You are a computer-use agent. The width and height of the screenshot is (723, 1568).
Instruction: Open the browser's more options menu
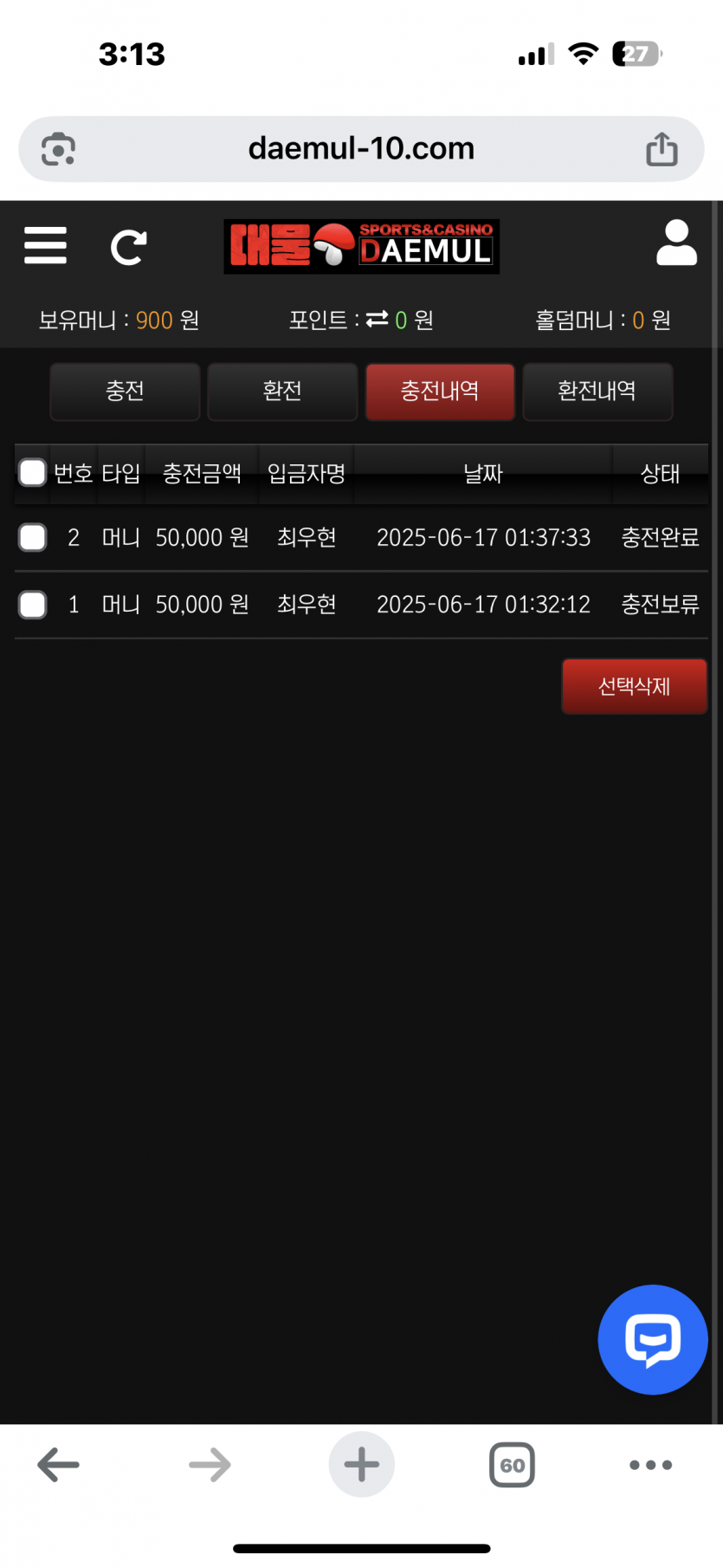(x=651, y=1465)
